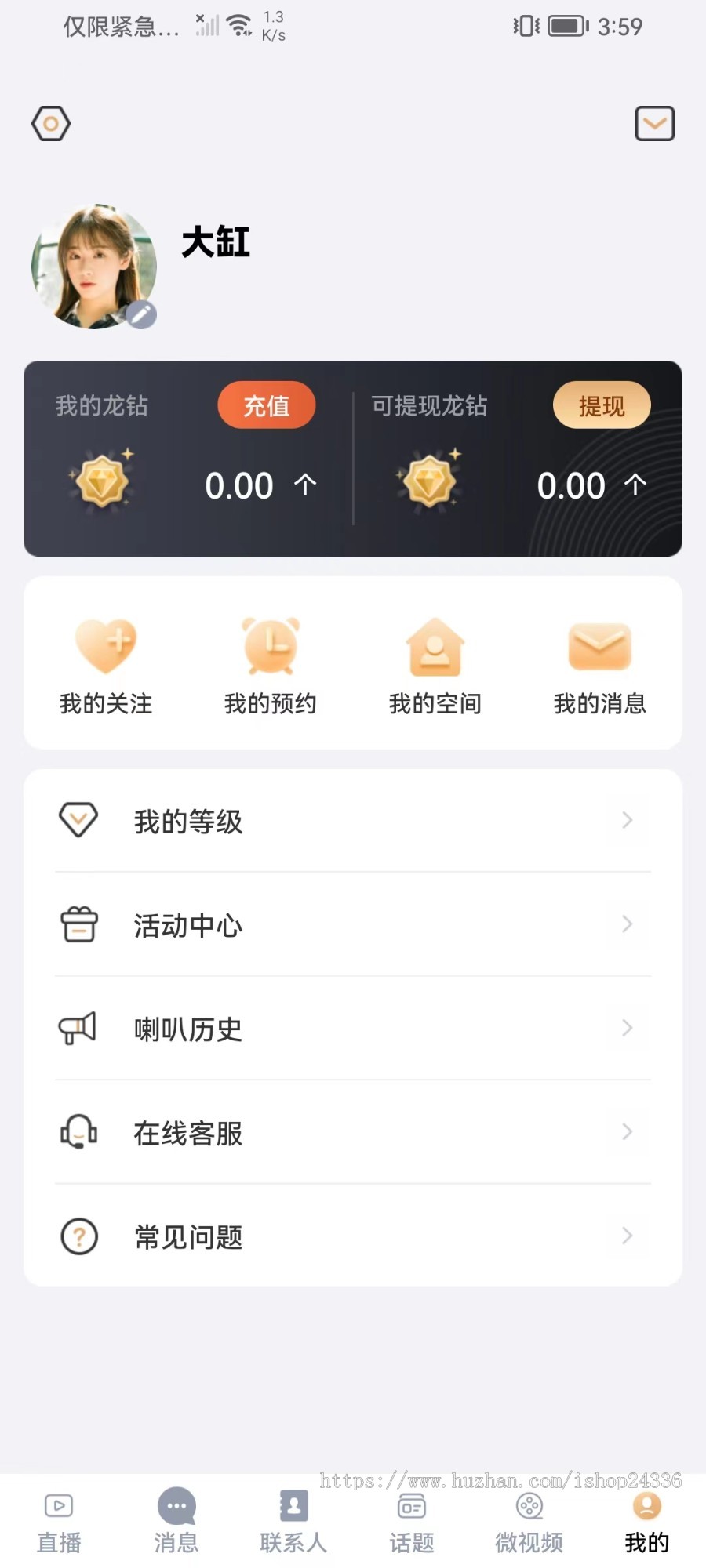Screen dimensions: 706x1568
Task: Switch to the 话题 tab
Action: pyautogui.click(x=412, y=1521)
